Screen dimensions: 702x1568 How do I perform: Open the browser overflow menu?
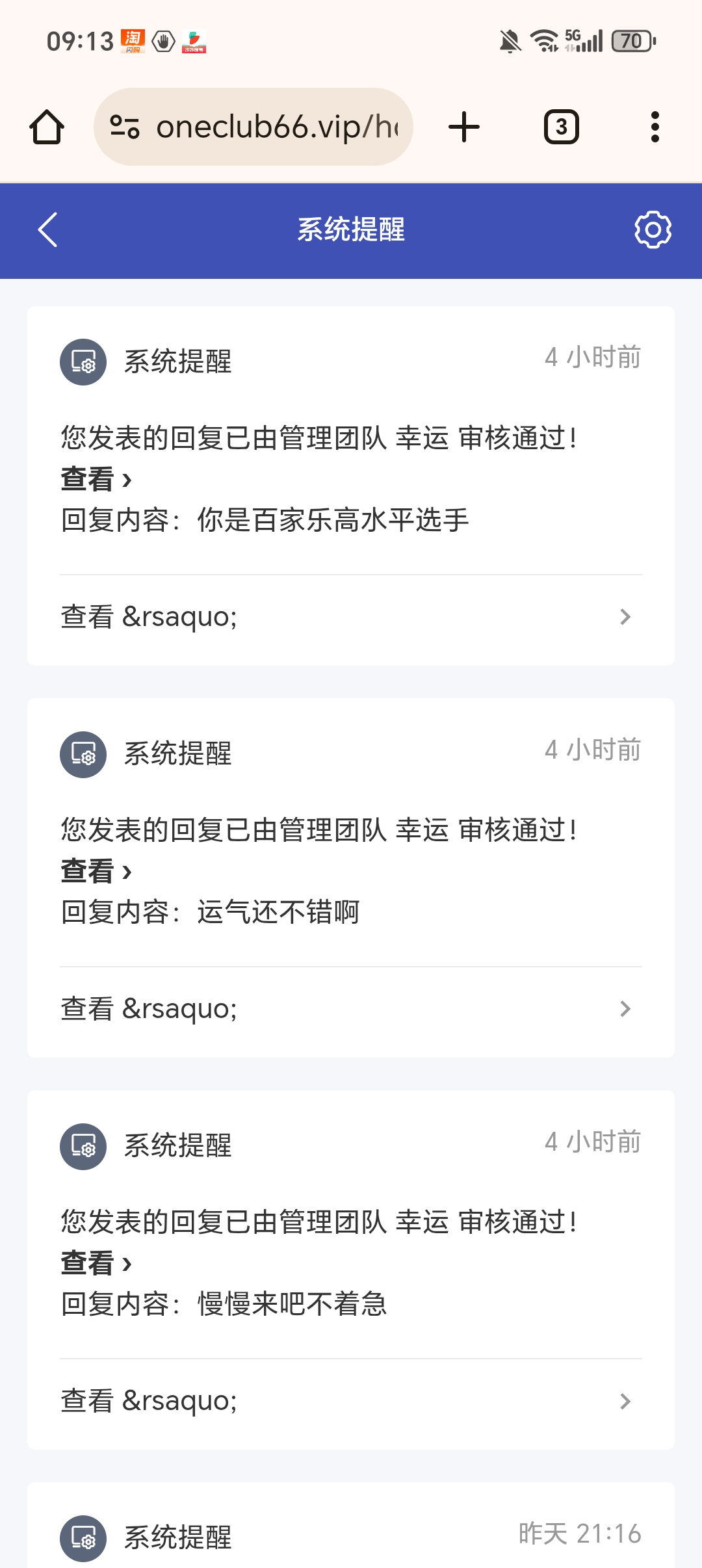click(x=655, y=127)
